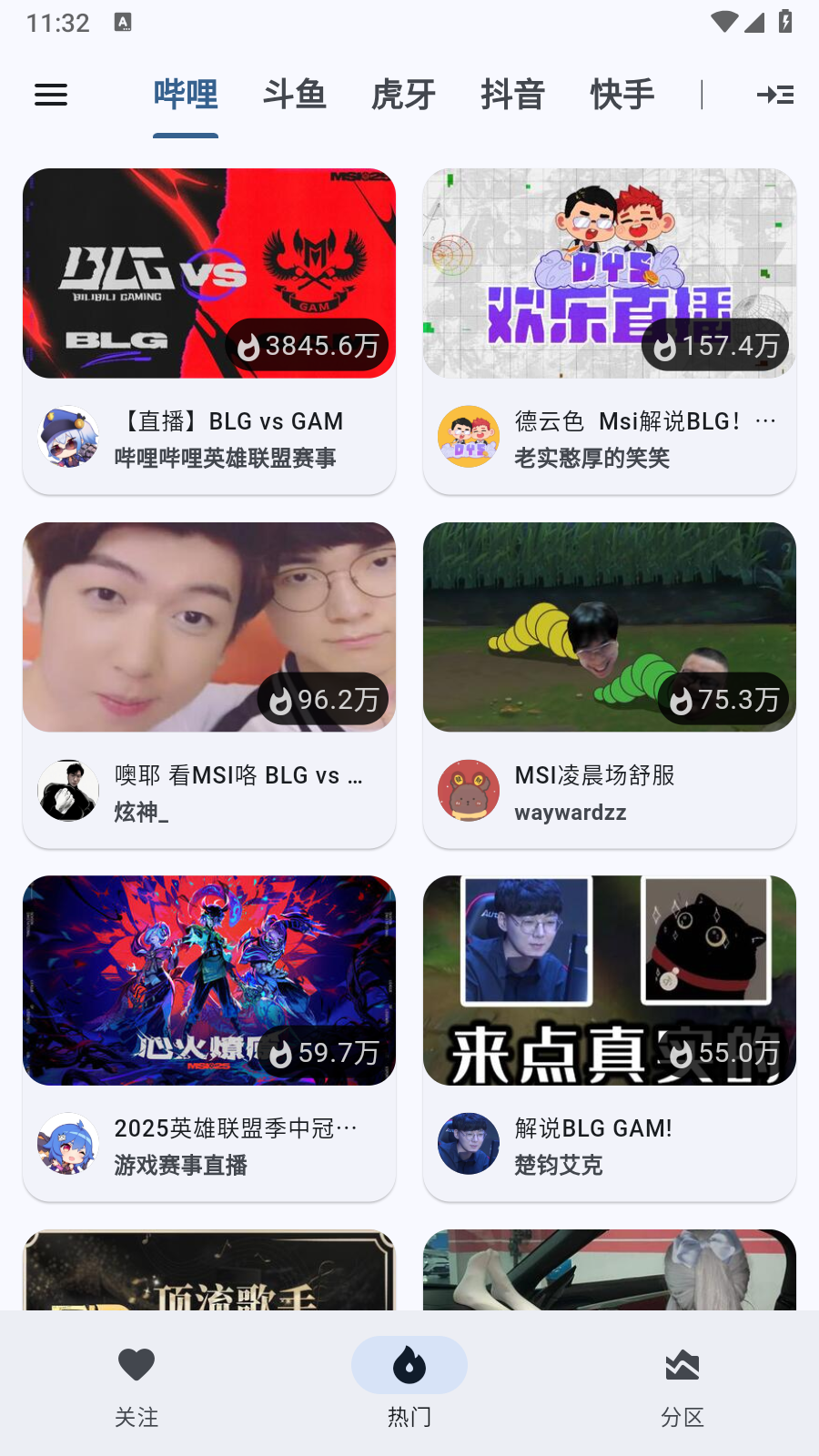Click the 游戏赛事直播 channel avatar

pos(68,1143)
